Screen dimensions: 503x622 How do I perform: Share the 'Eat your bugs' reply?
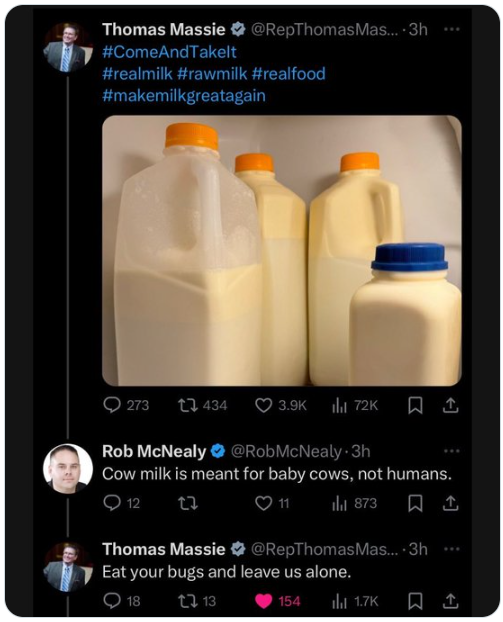tap(450, 601)
